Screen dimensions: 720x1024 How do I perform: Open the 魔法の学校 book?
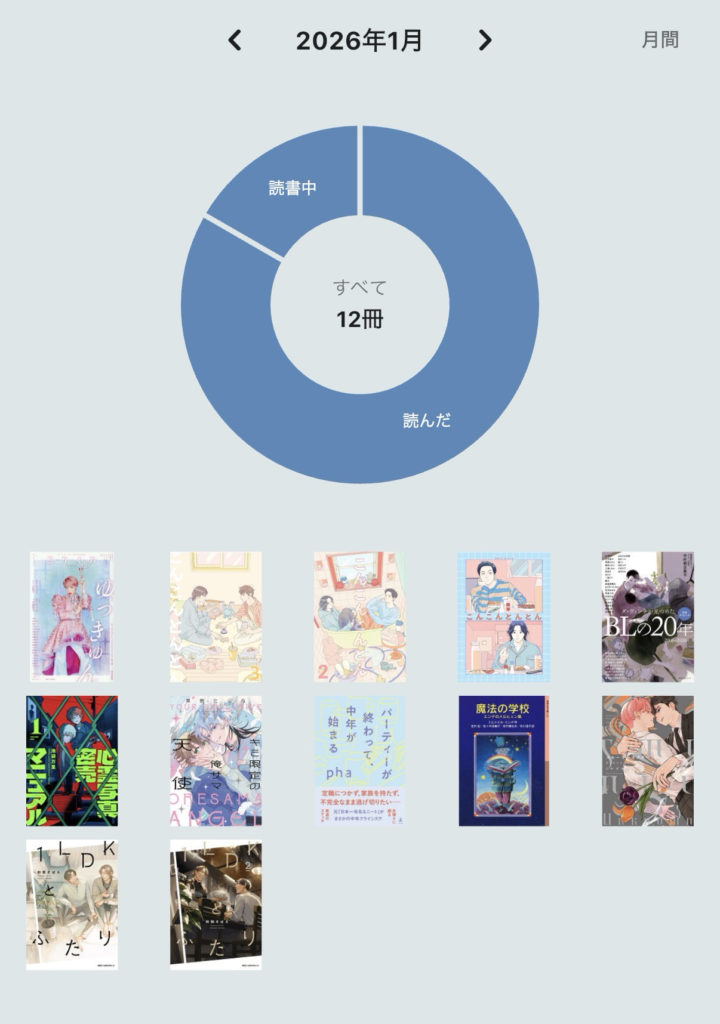(504, 761)
